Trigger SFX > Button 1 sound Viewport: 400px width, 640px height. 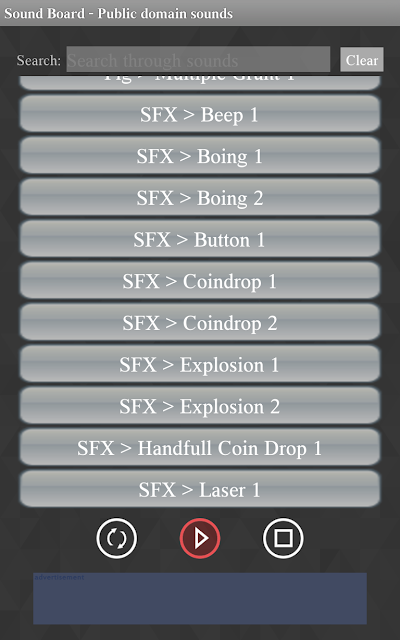click(200, 239)
